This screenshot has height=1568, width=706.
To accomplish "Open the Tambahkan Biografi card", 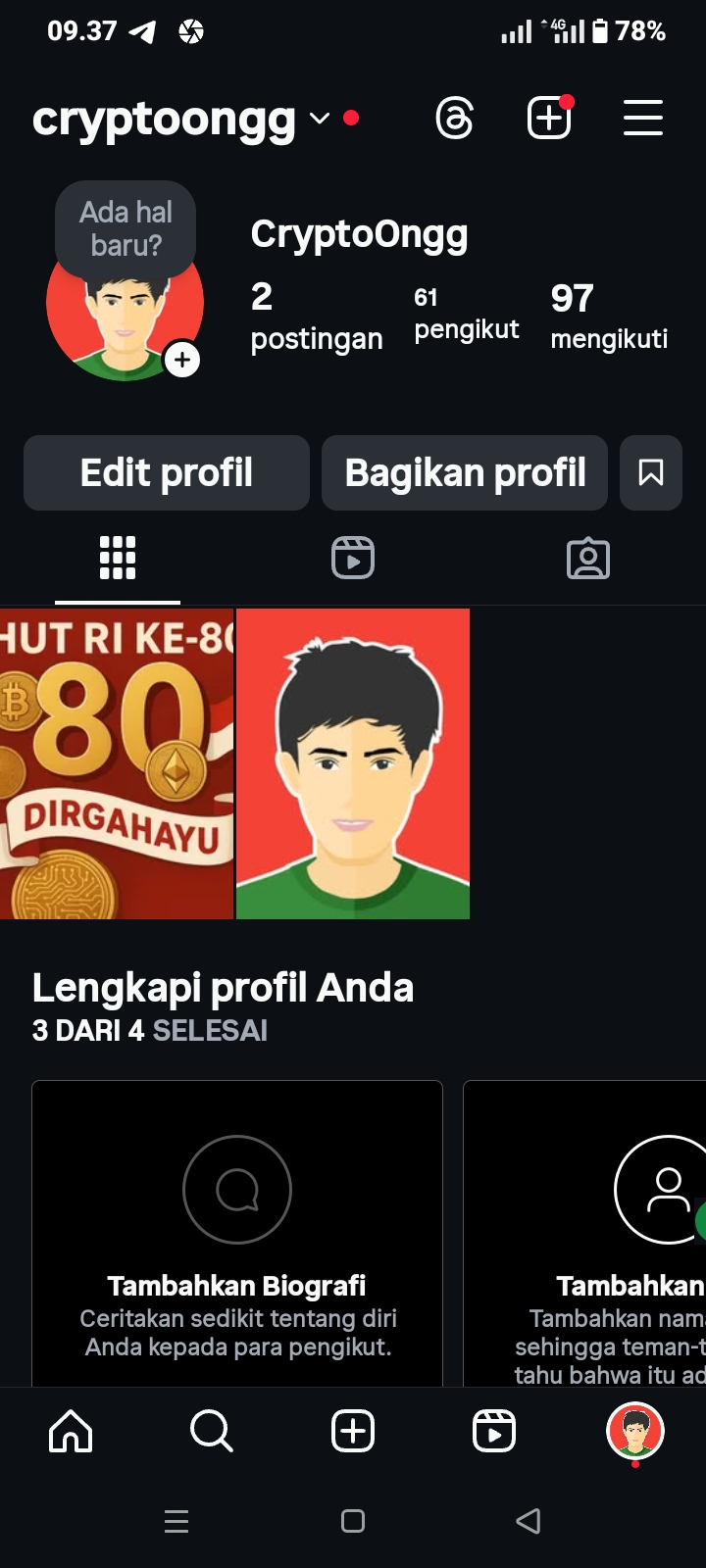I will [237, 1235].
